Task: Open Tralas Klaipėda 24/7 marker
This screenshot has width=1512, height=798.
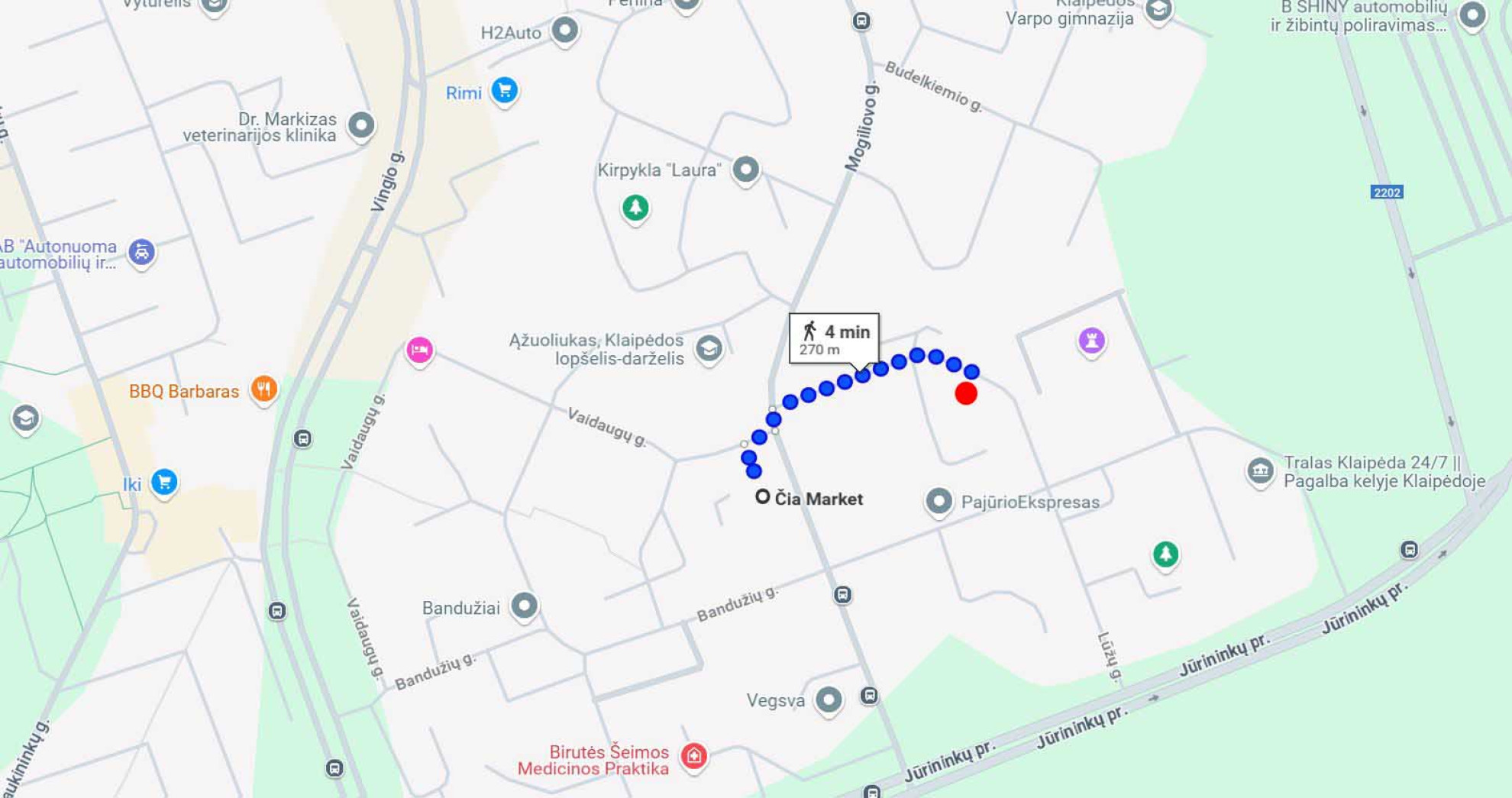Action: 1260,470
